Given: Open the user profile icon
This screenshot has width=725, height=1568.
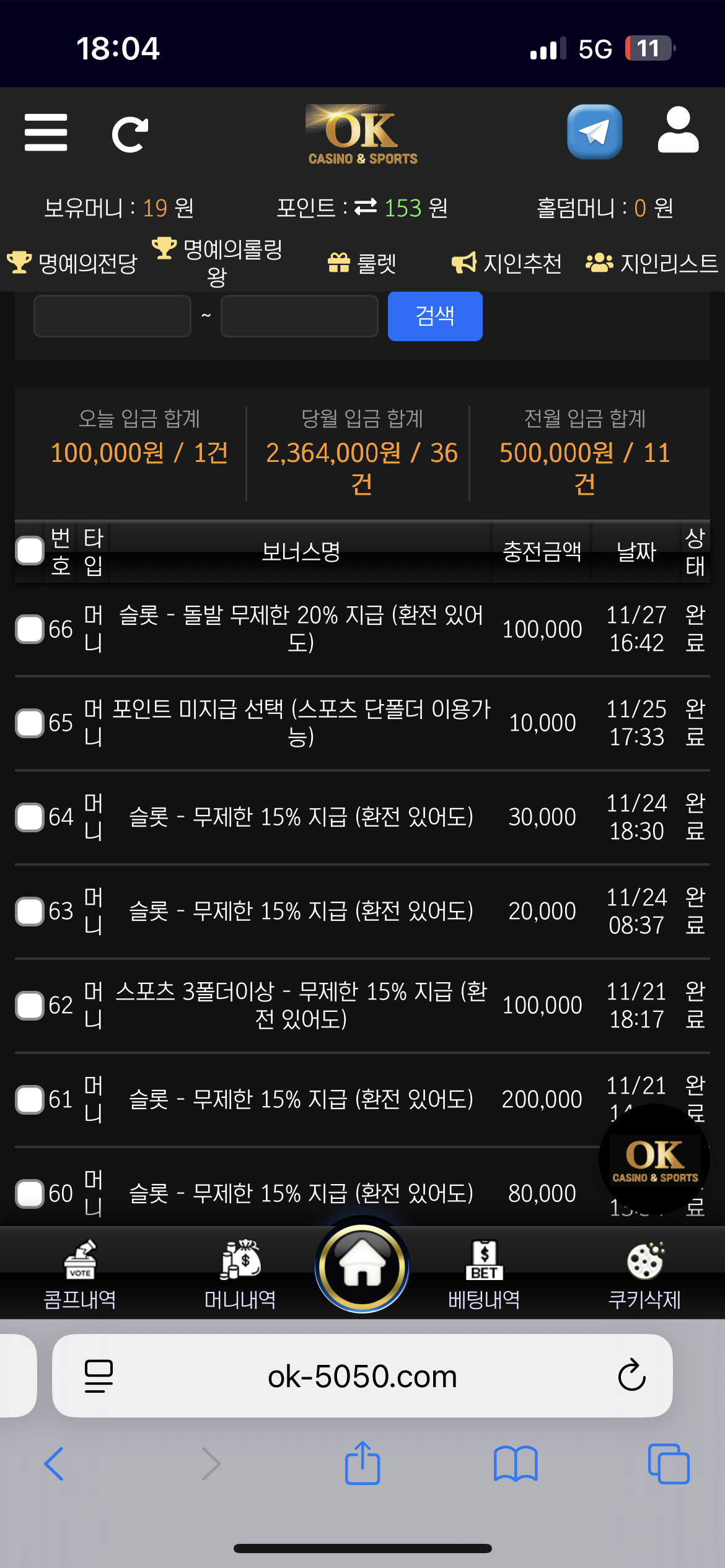Looking at the screenshot, I should pyautogui.click(x=678, y=131).
